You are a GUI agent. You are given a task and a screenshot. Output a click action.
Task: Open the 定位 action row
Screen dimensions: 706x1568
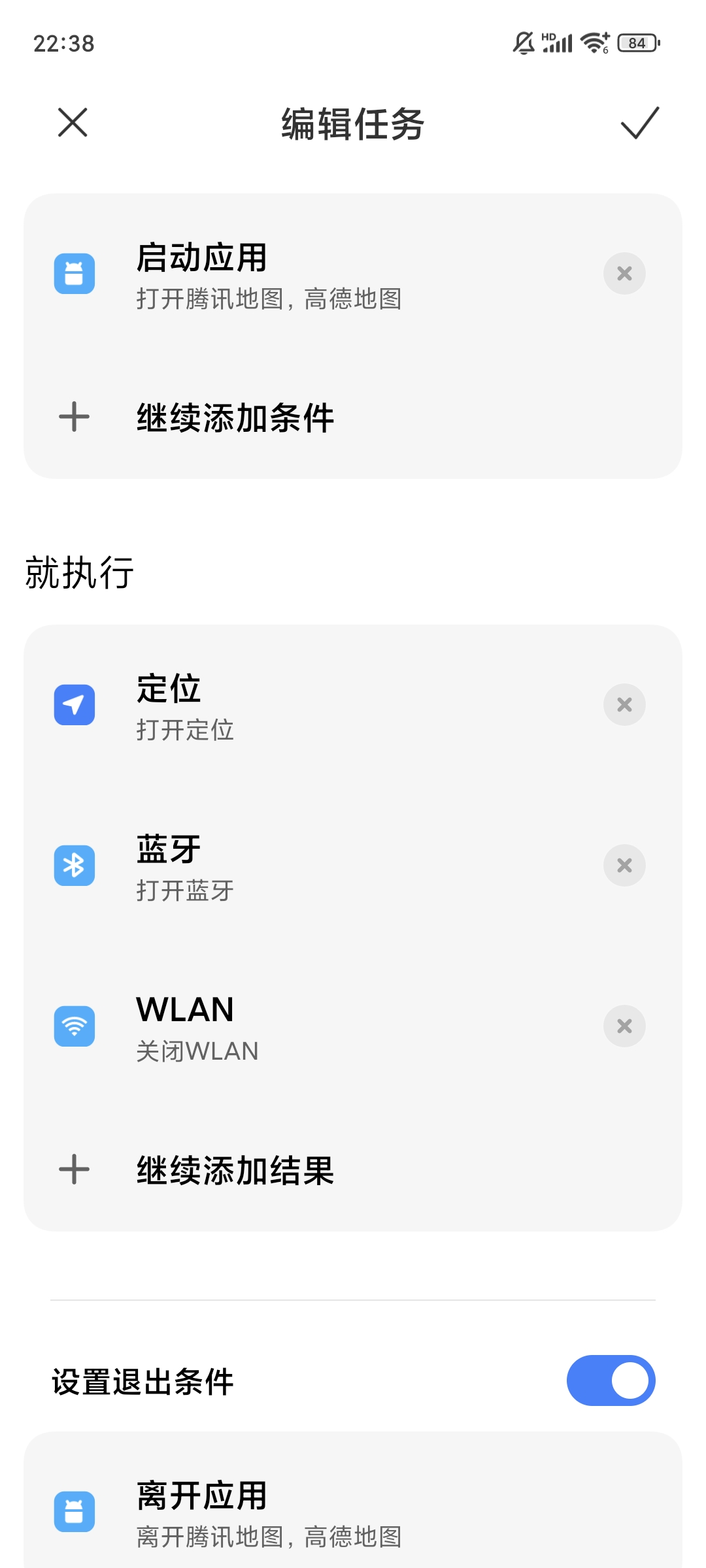coord(353,706)
